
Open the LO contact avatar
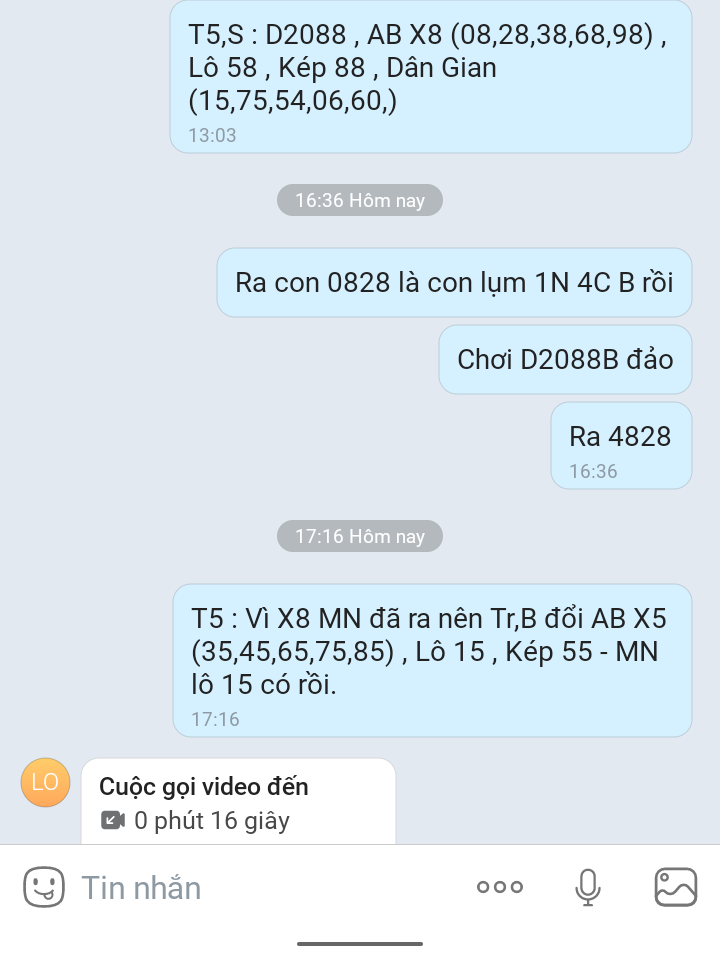46,782
